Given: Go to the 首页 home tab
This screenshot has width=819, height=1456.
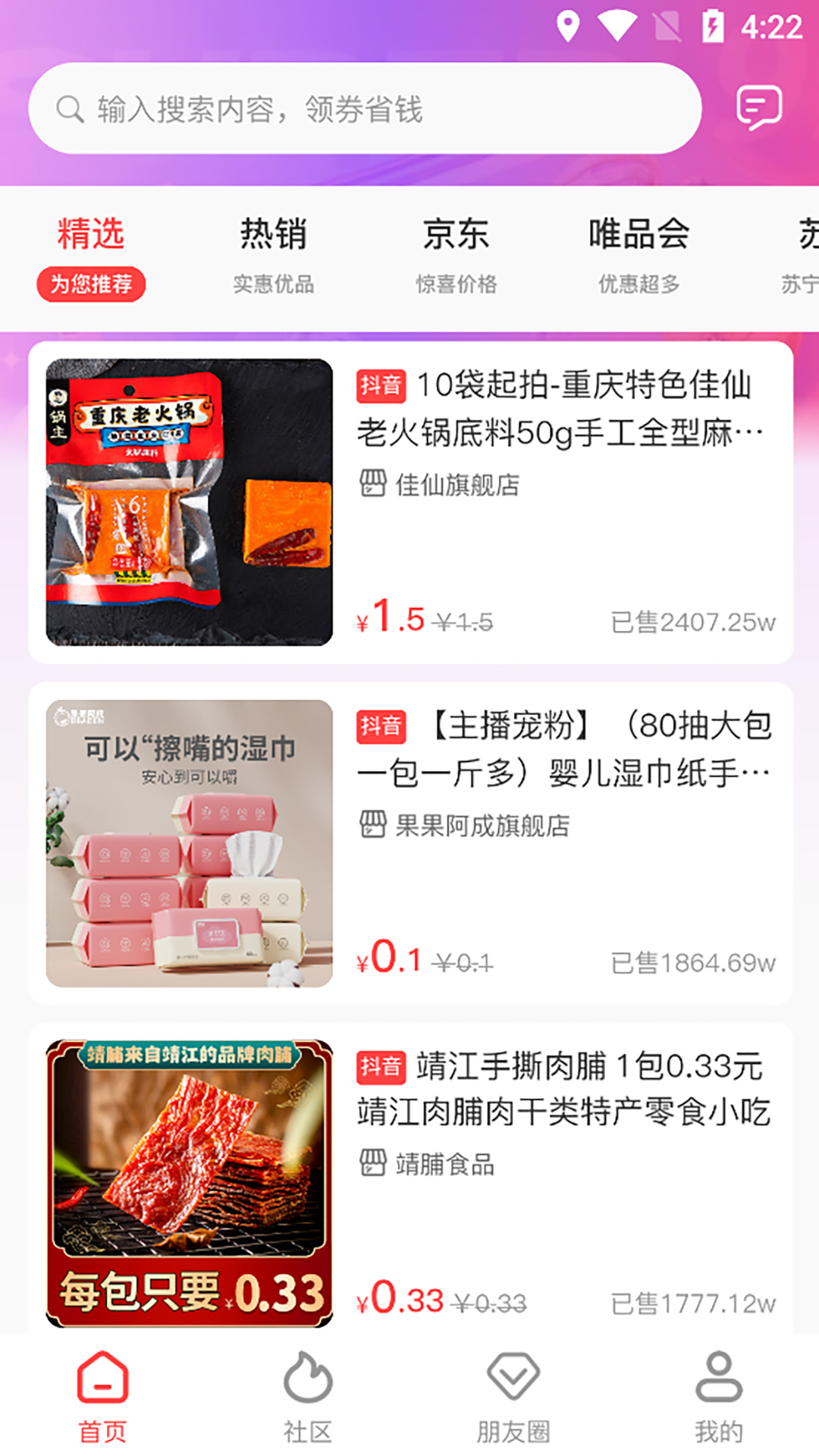Looking at the screenshot, I should point(102,1397).
